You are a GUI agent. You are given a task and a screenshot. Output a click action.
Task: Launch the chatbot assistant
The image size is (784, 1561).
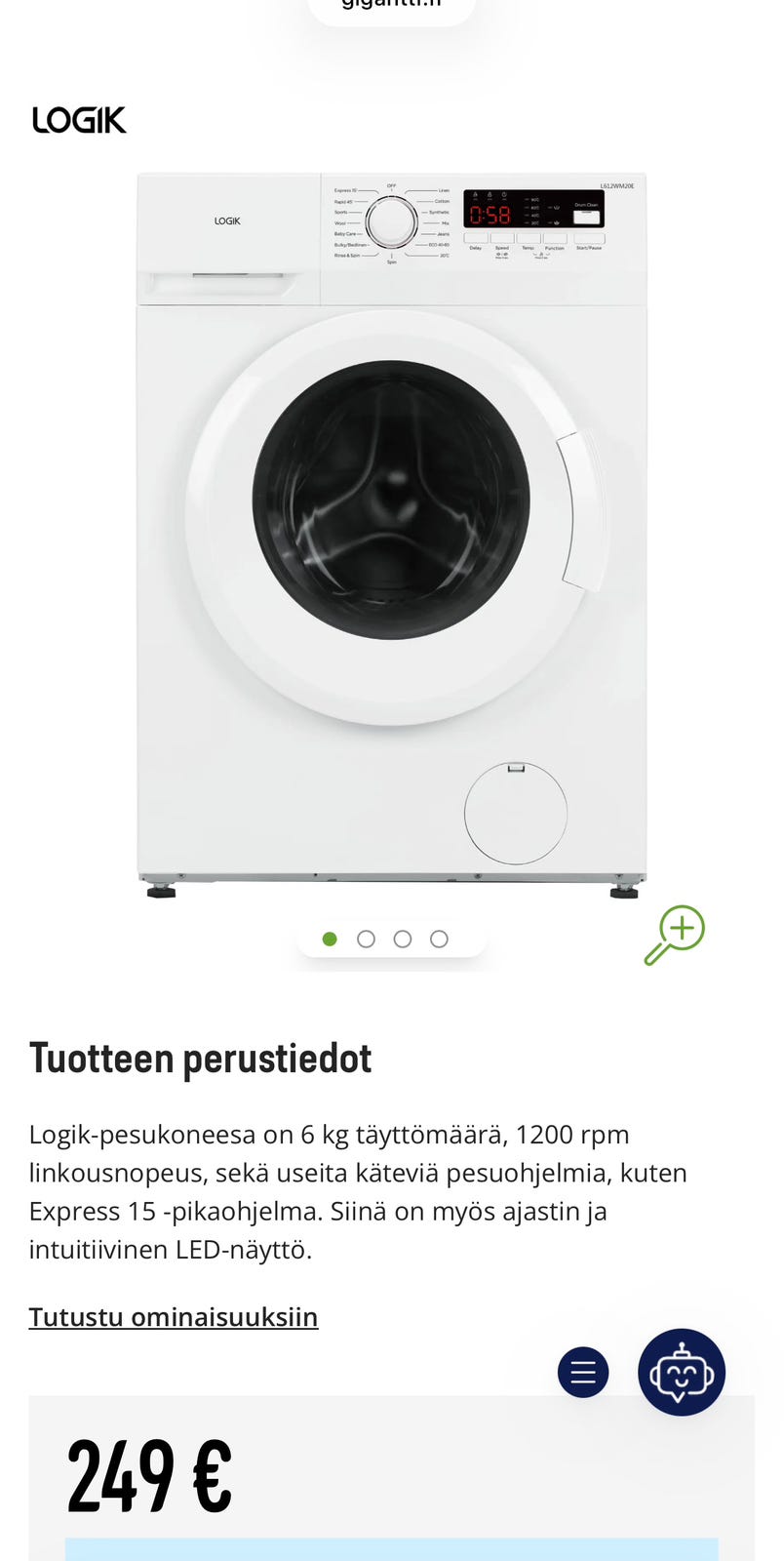682,1372
